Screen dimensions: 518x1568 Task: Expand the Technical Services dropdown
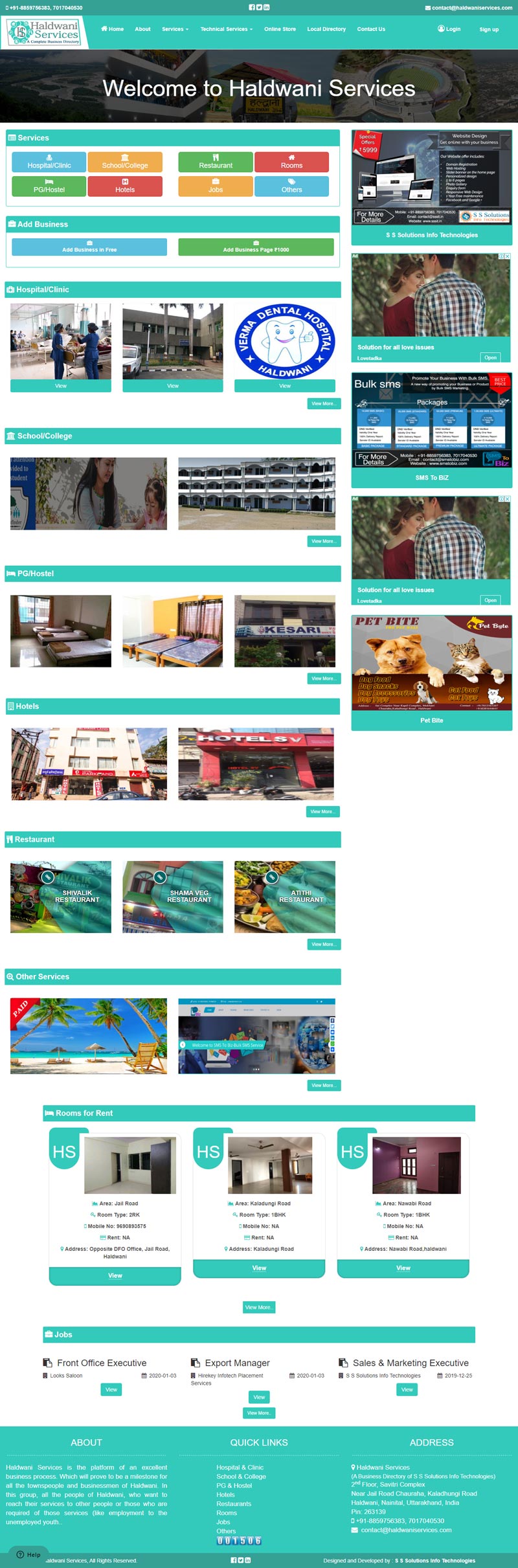[x=226, y=29]
